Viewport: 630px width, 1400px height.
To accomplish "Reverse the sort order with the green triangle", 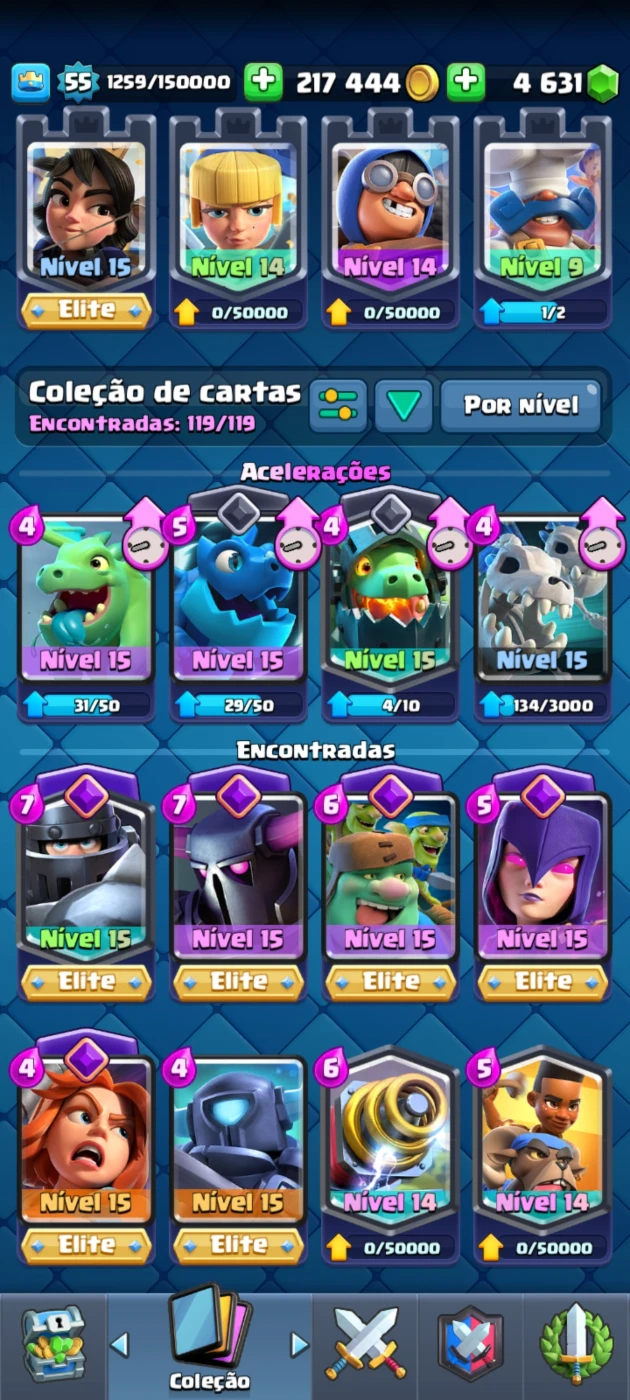I will point(404,405).
